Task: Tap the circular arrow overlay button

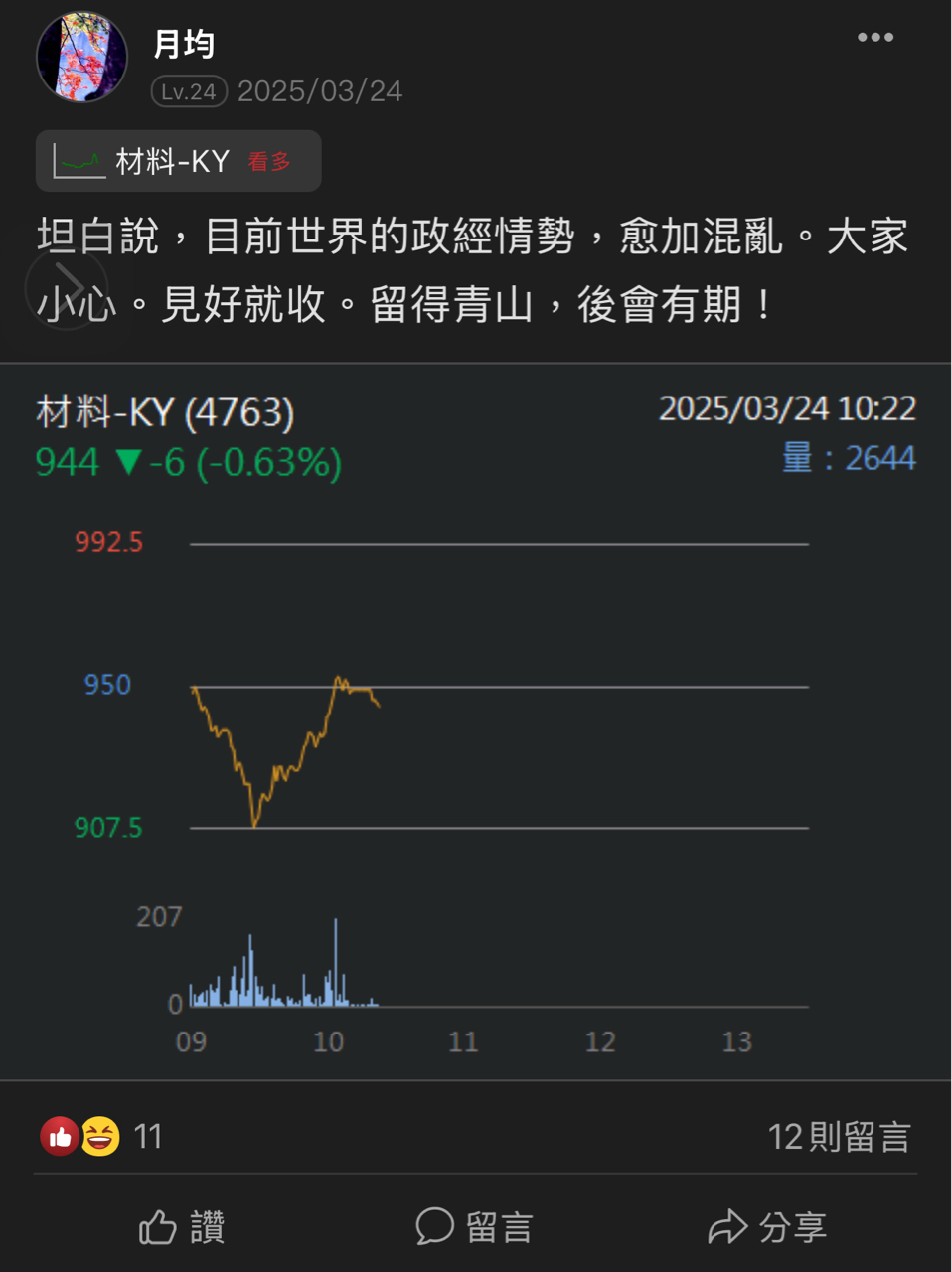Action: (x=66, y=288)
